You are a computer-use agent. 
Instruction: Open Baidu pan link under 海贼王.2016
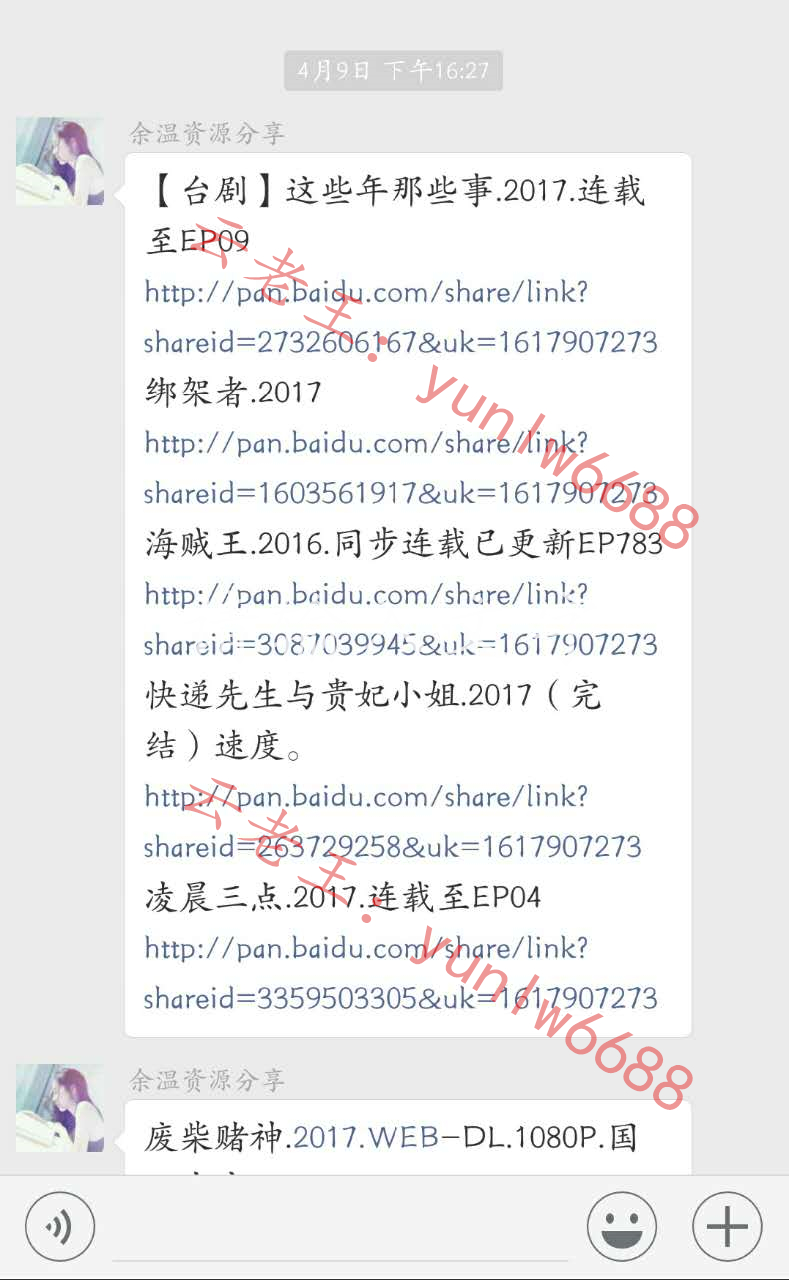point(400,619)
